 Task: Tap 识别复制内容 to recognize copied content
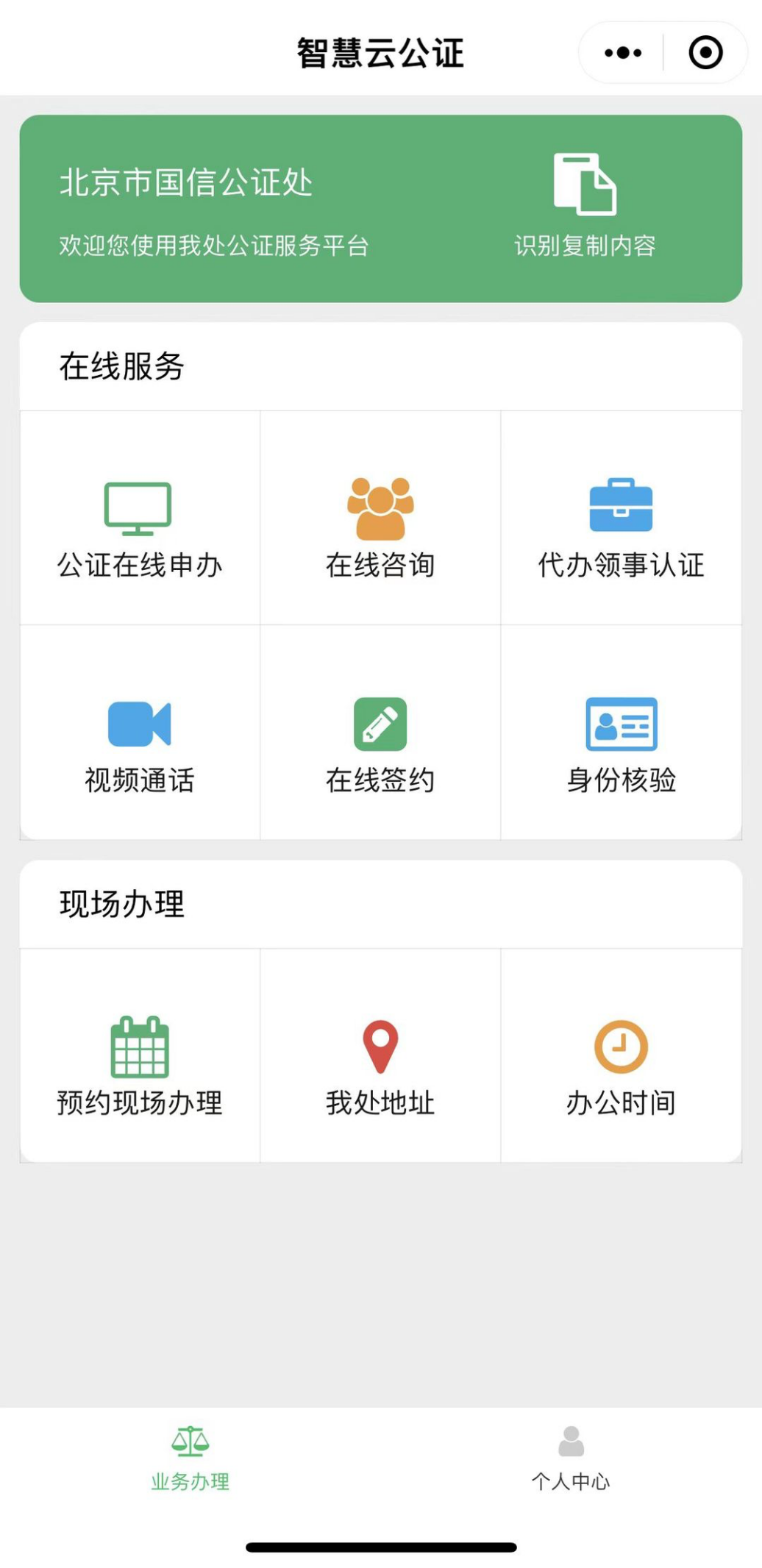[585, 205]
